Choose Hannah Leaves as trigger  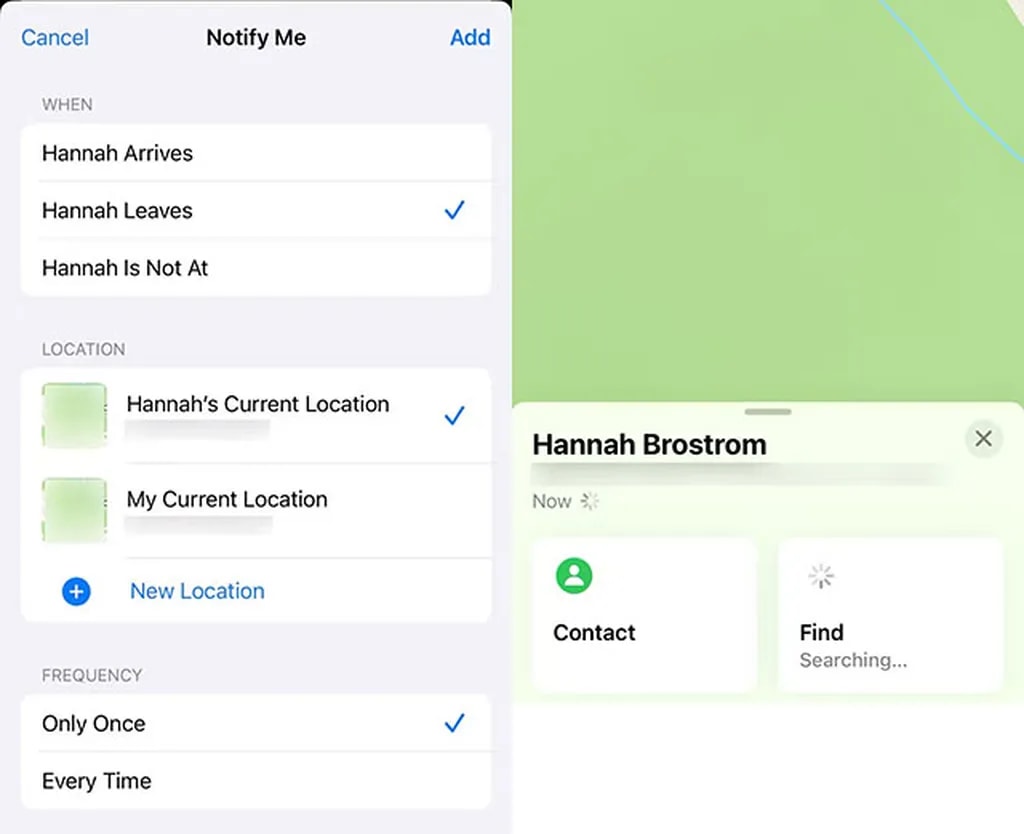[x=255, y=211]
